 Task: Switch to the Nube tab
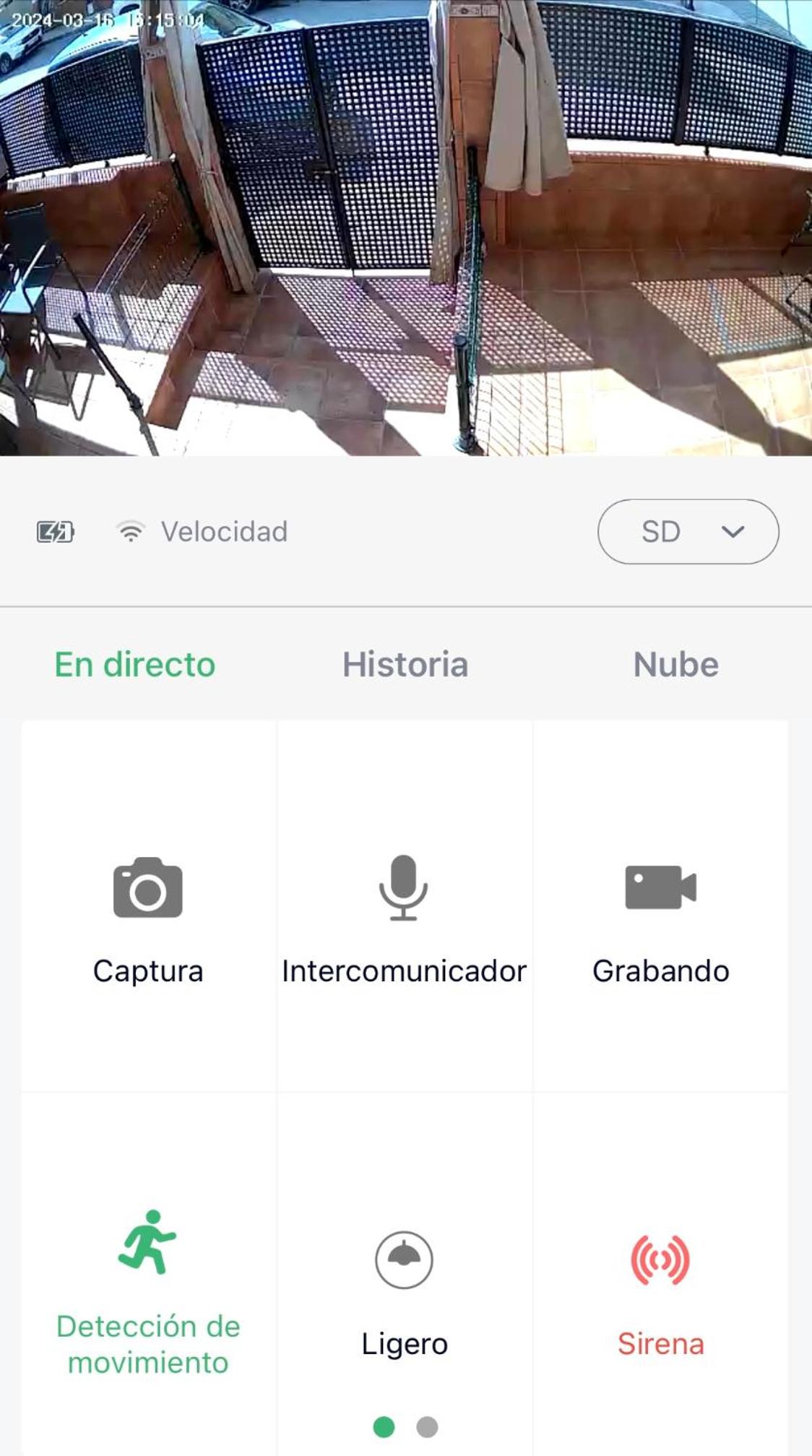[x=675, y=664]
